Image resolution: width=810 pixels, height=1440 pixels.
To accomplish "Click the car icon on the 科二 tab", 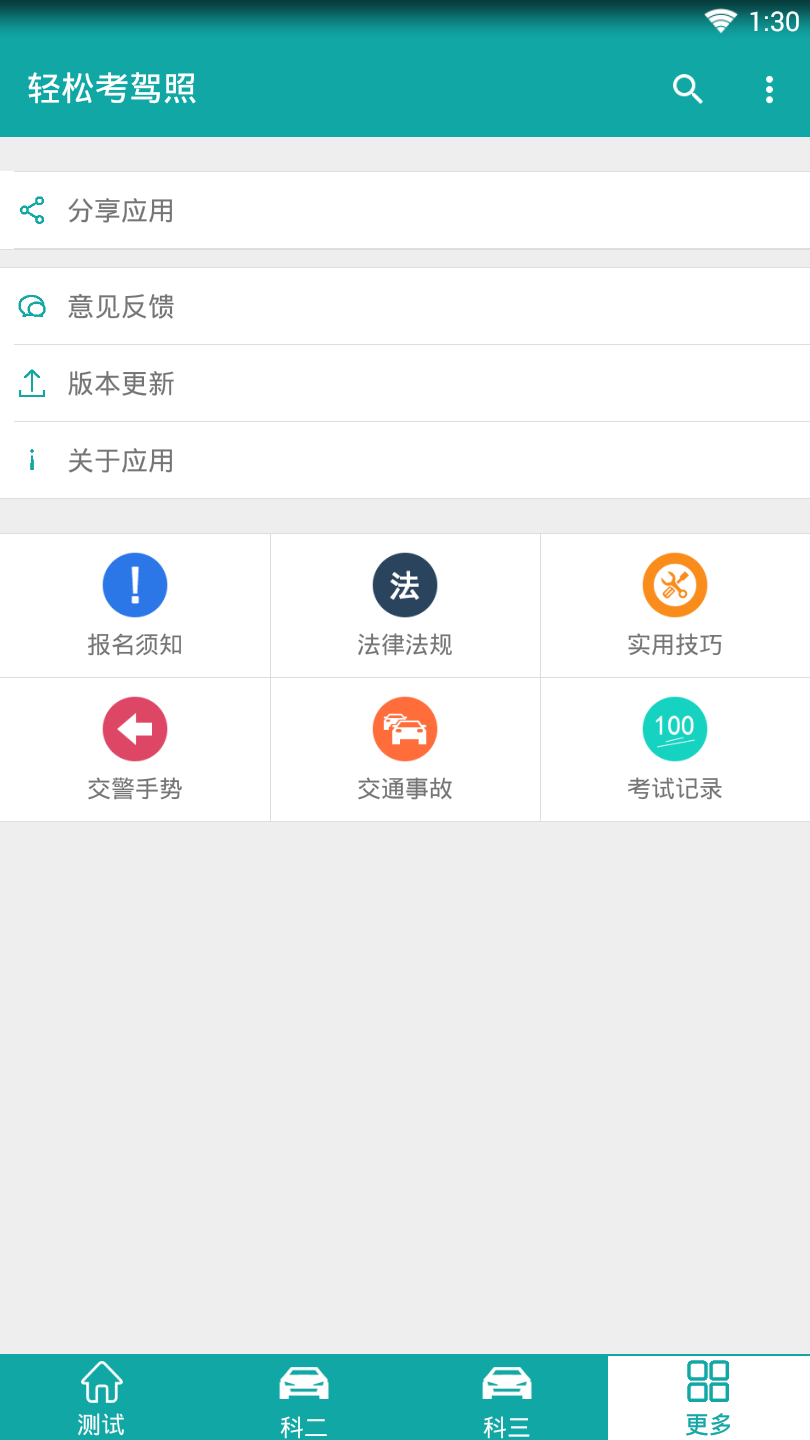I will (304, 1380).
